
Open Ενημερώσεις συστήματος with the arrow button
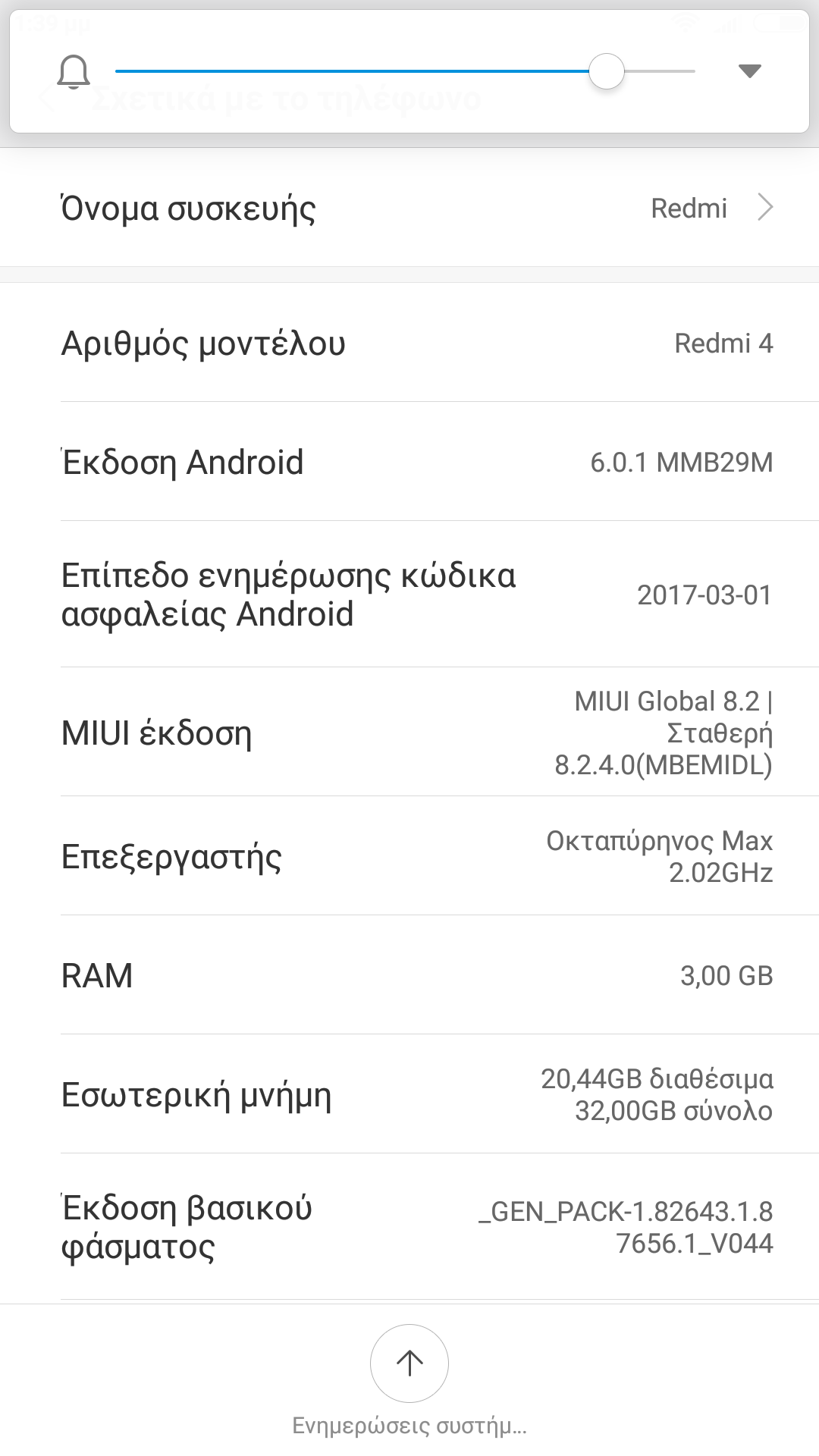tap(409, 1363)
